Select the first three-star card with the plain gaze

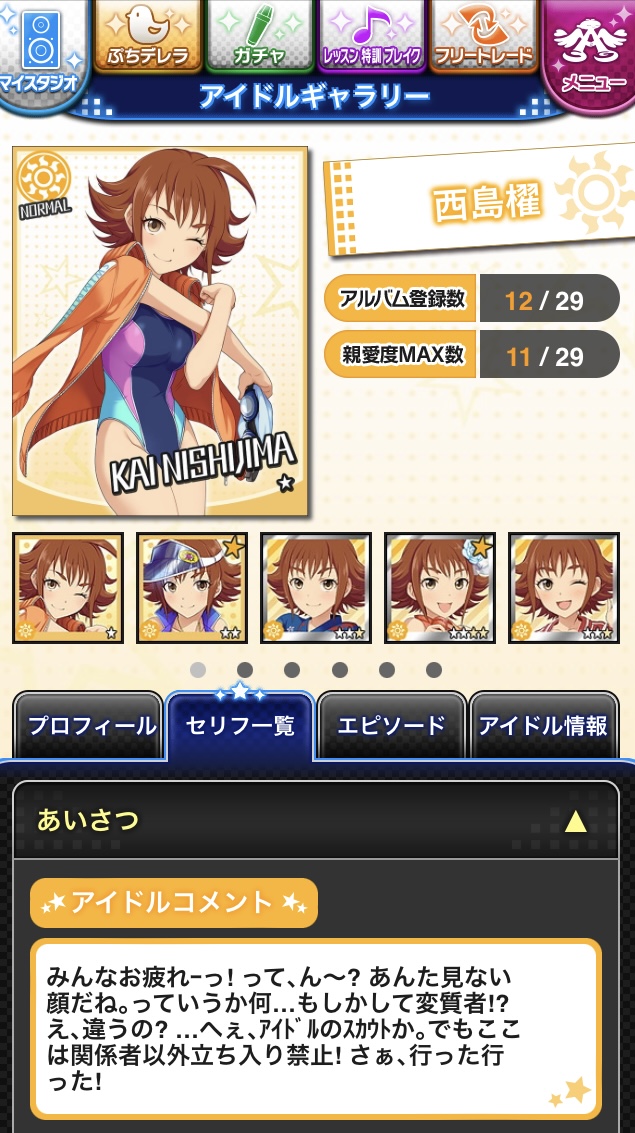tap(316, 588)
